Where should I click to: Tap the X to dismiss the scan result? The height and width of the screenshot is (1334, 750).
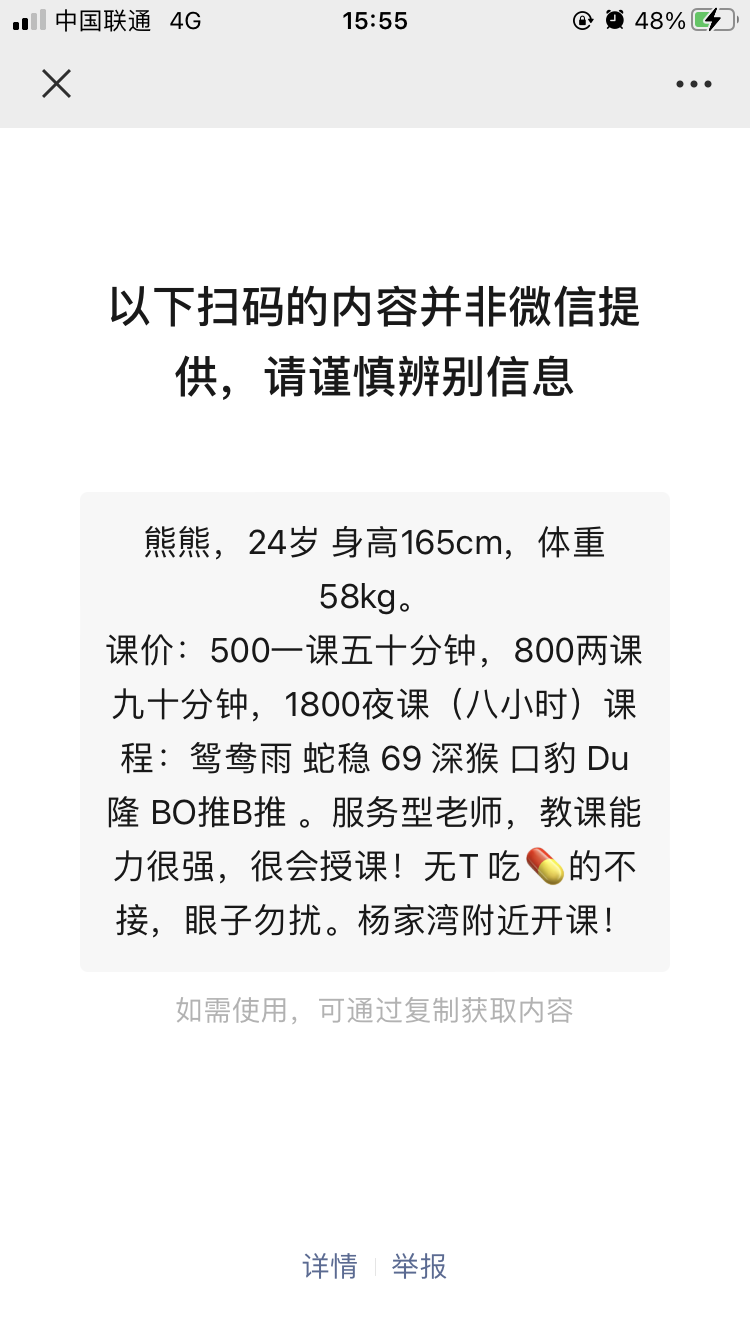56,84
